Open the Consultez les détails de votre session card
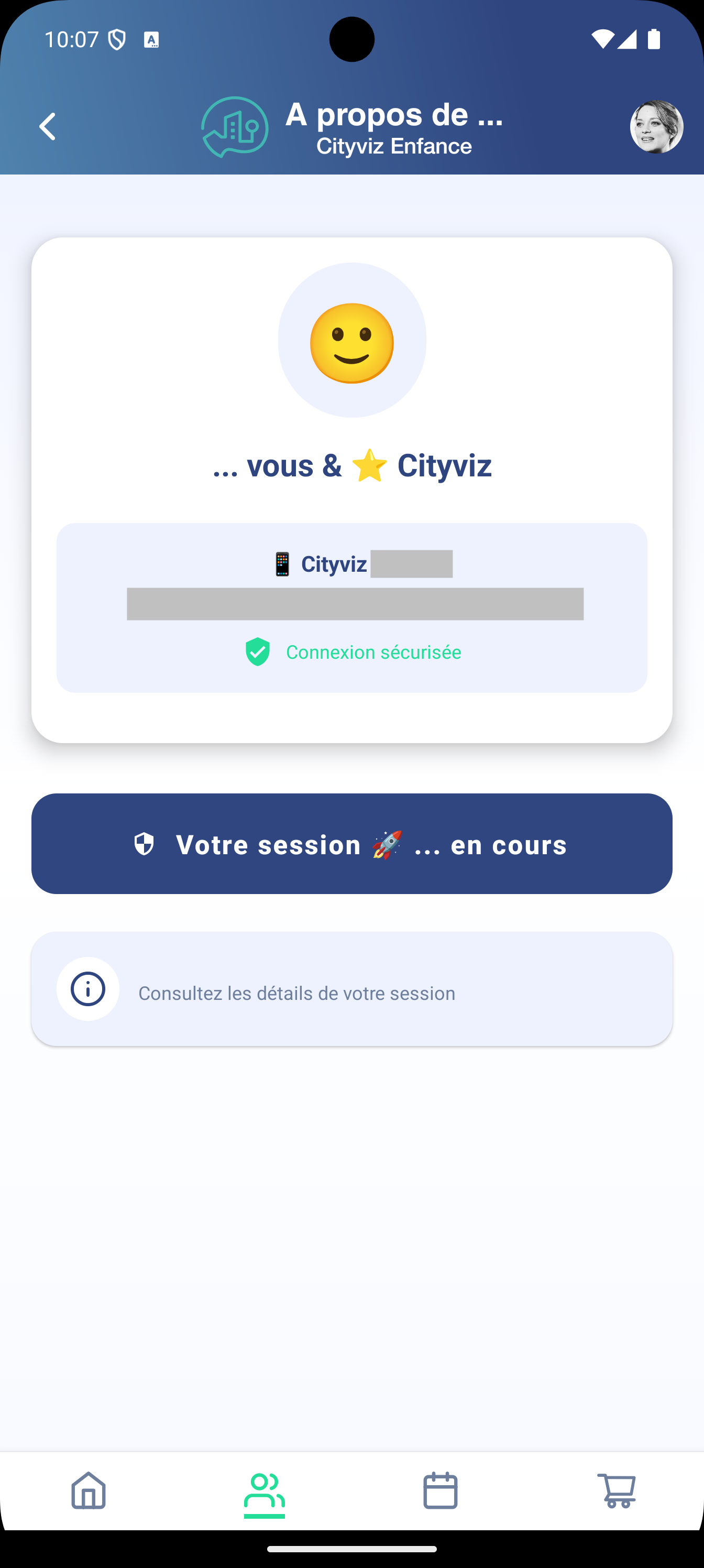Image resolution: width=704 pixels, height=1568 pixels. pyautogui.click(x=351, y=989)
